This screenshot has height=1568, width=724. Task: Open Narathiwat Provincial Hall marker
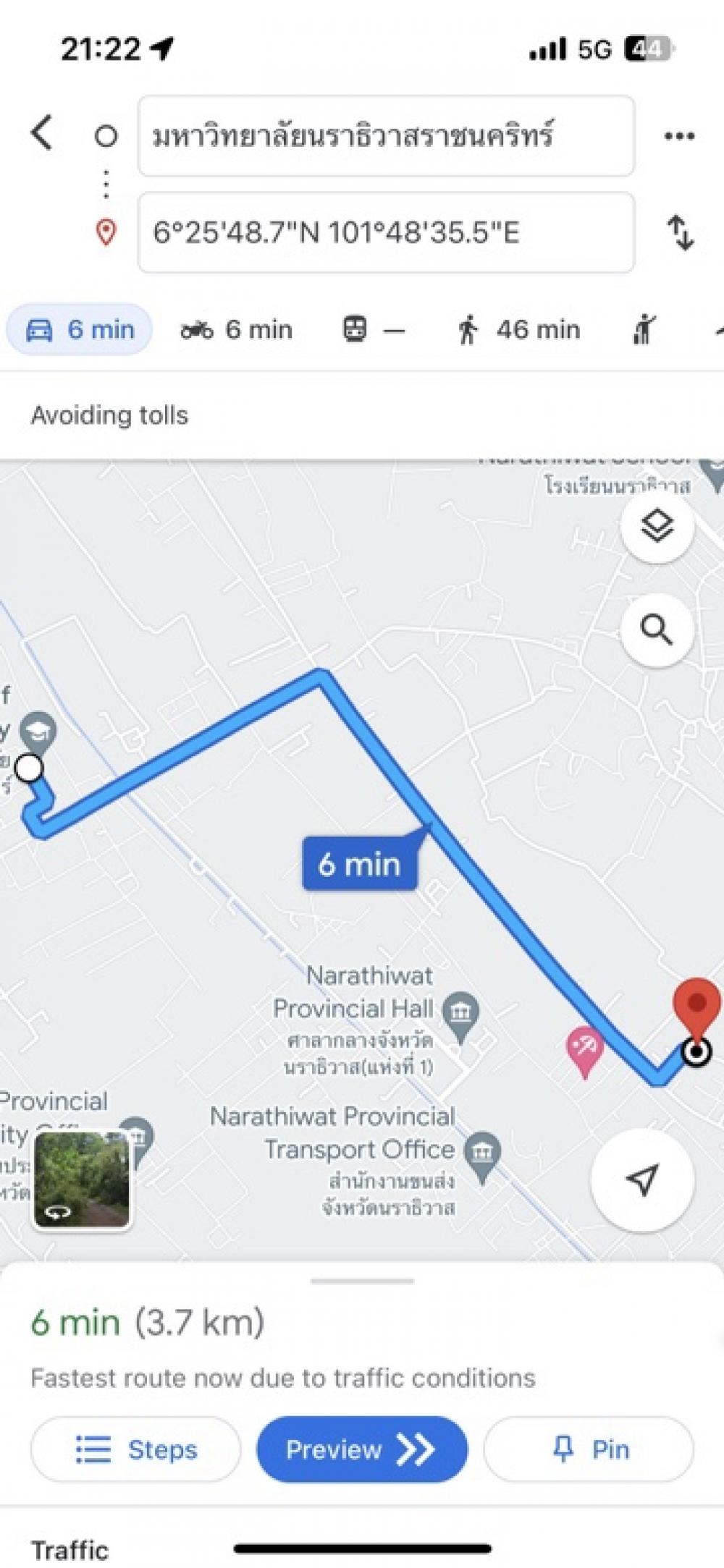click(x=460, y=1012)
